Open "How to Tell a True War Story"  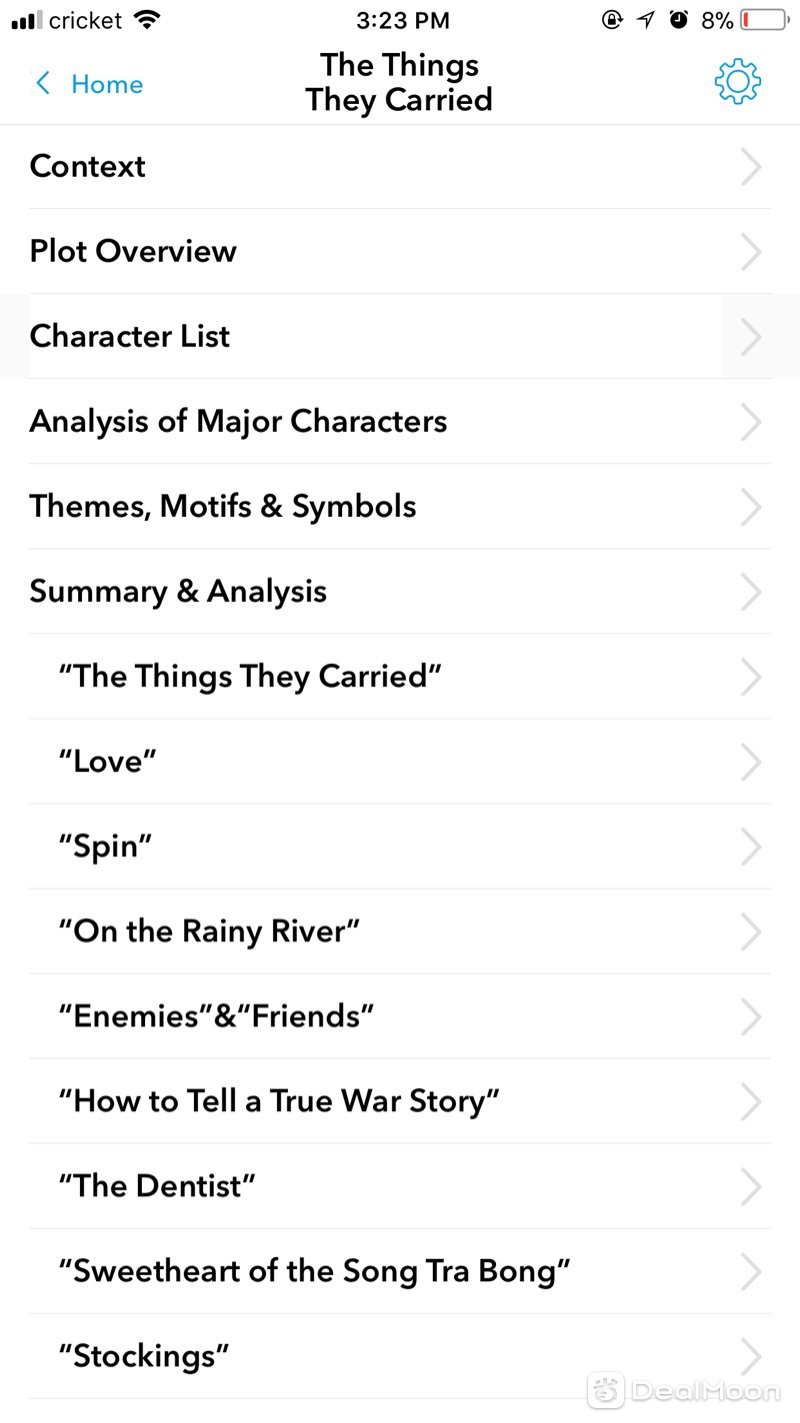[x=400, y=1102]
